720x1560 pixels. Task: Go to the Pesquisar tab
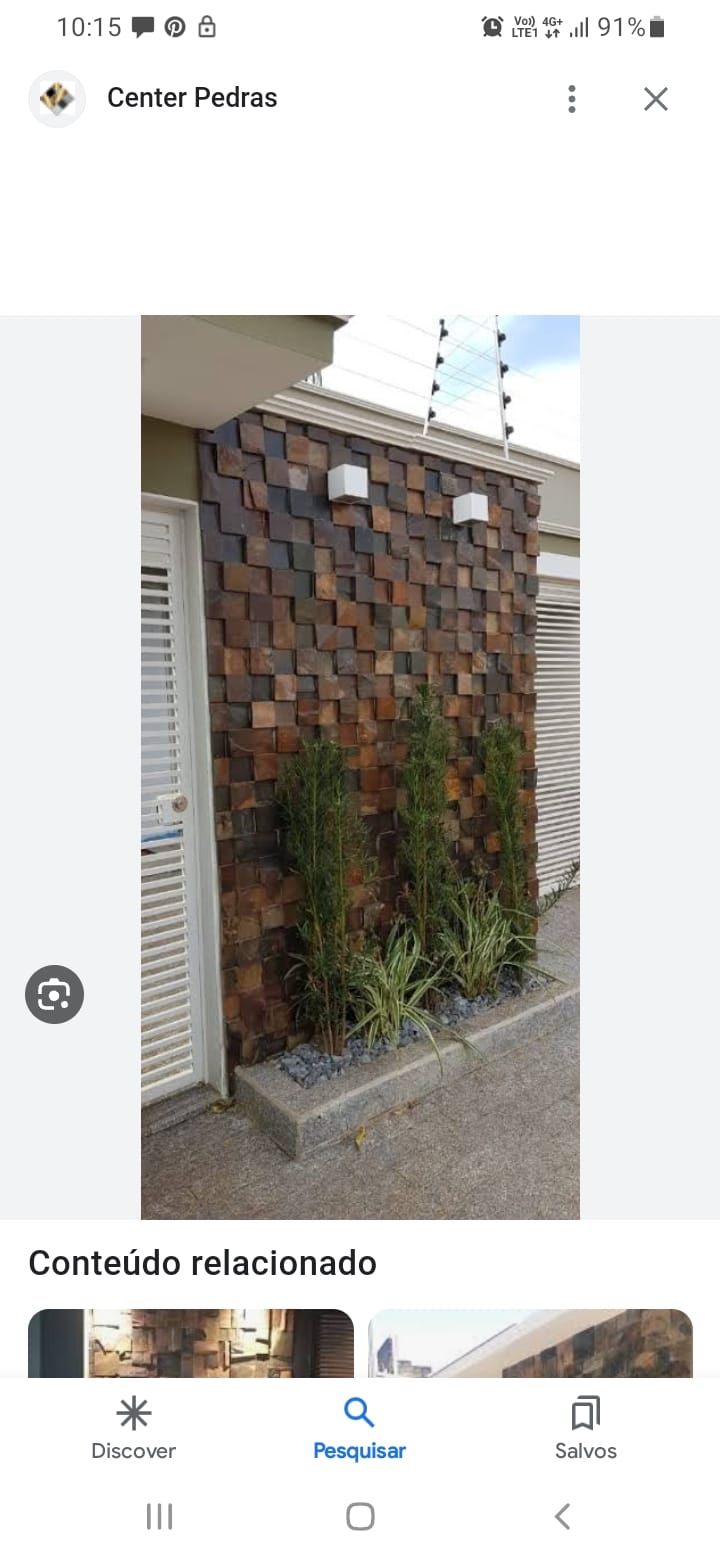point(359,1430)
